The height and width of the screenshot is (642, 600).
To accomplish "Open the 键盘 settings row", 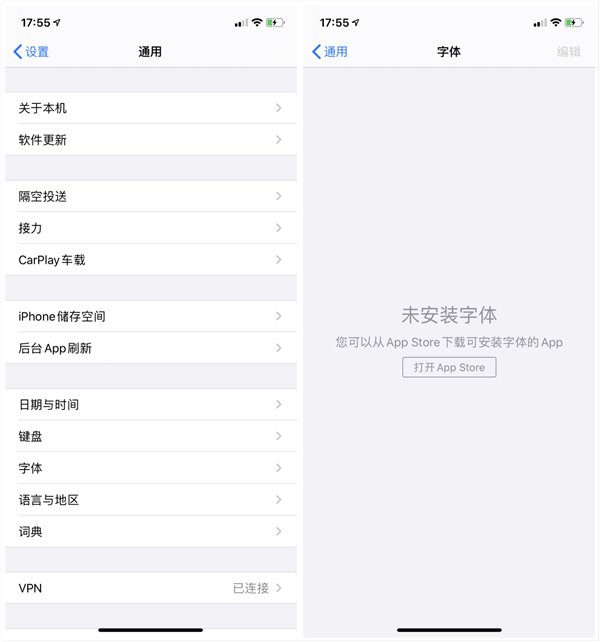I will (150, 436).
